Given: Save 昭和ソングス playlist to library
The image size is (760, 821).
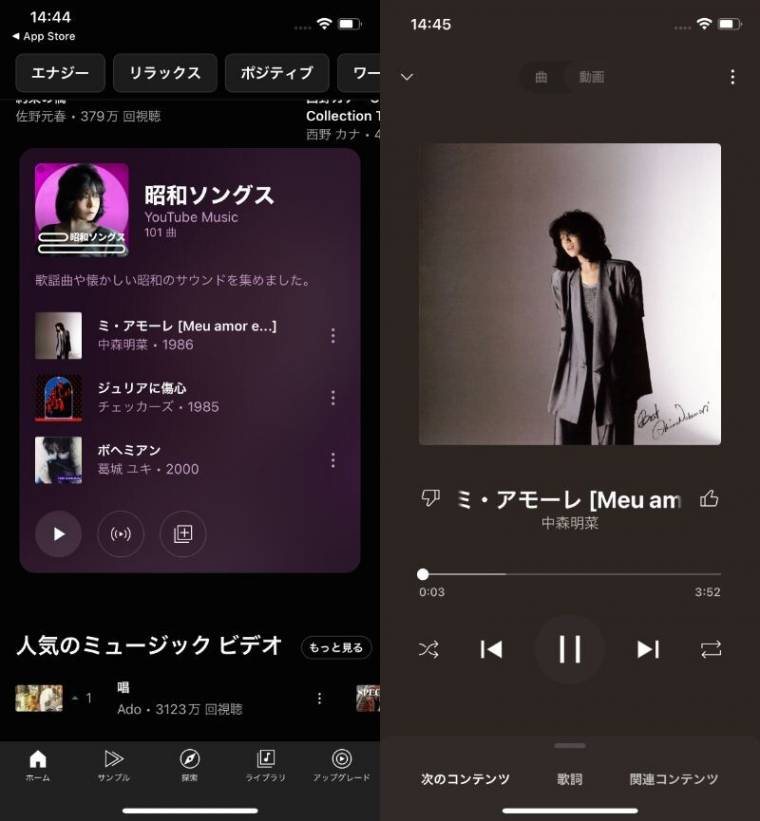Looking at the screenshot, I should [x=183, y=534].
